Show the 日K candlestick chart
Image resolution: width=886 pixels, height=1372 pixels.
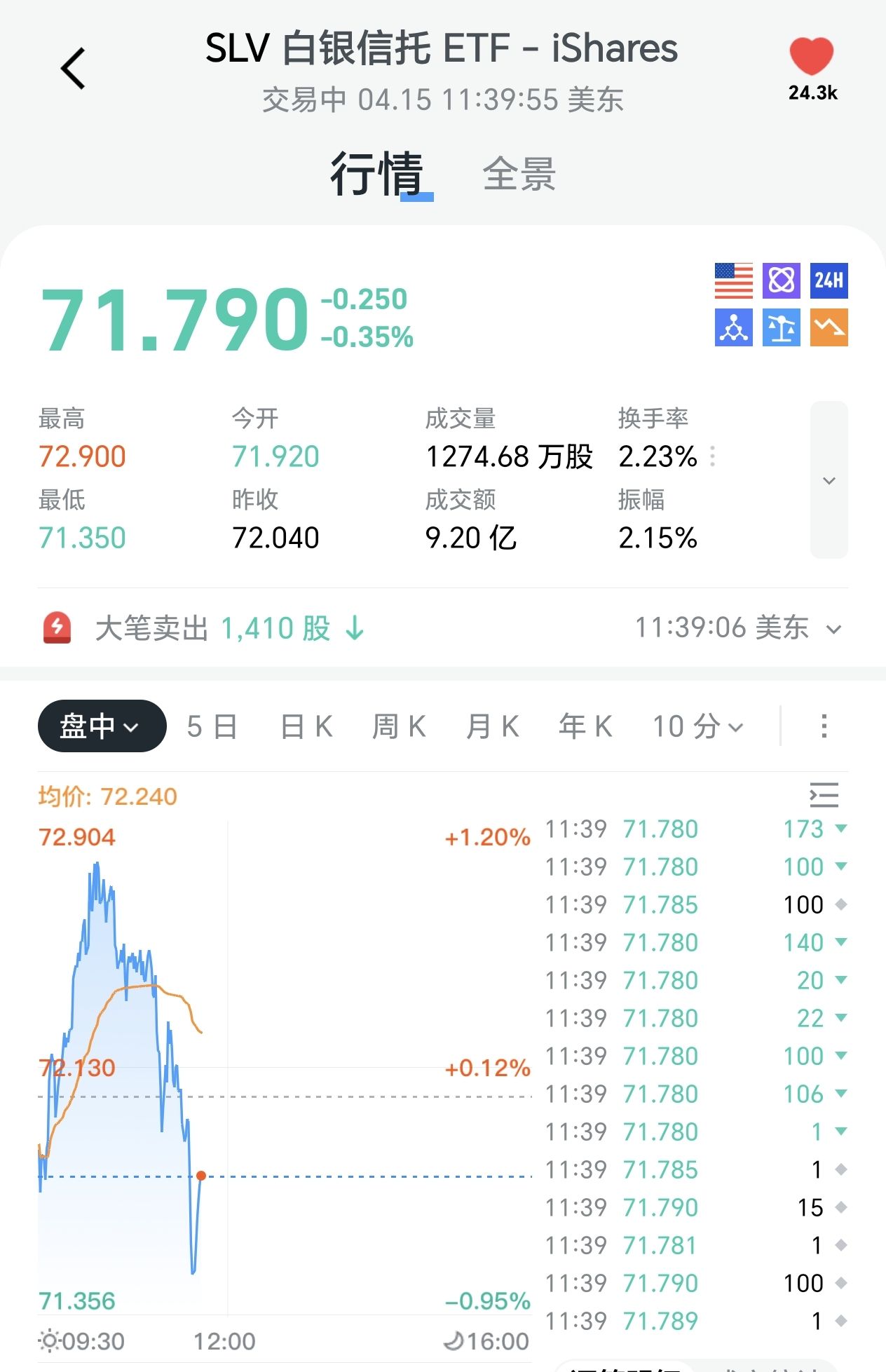306,726
